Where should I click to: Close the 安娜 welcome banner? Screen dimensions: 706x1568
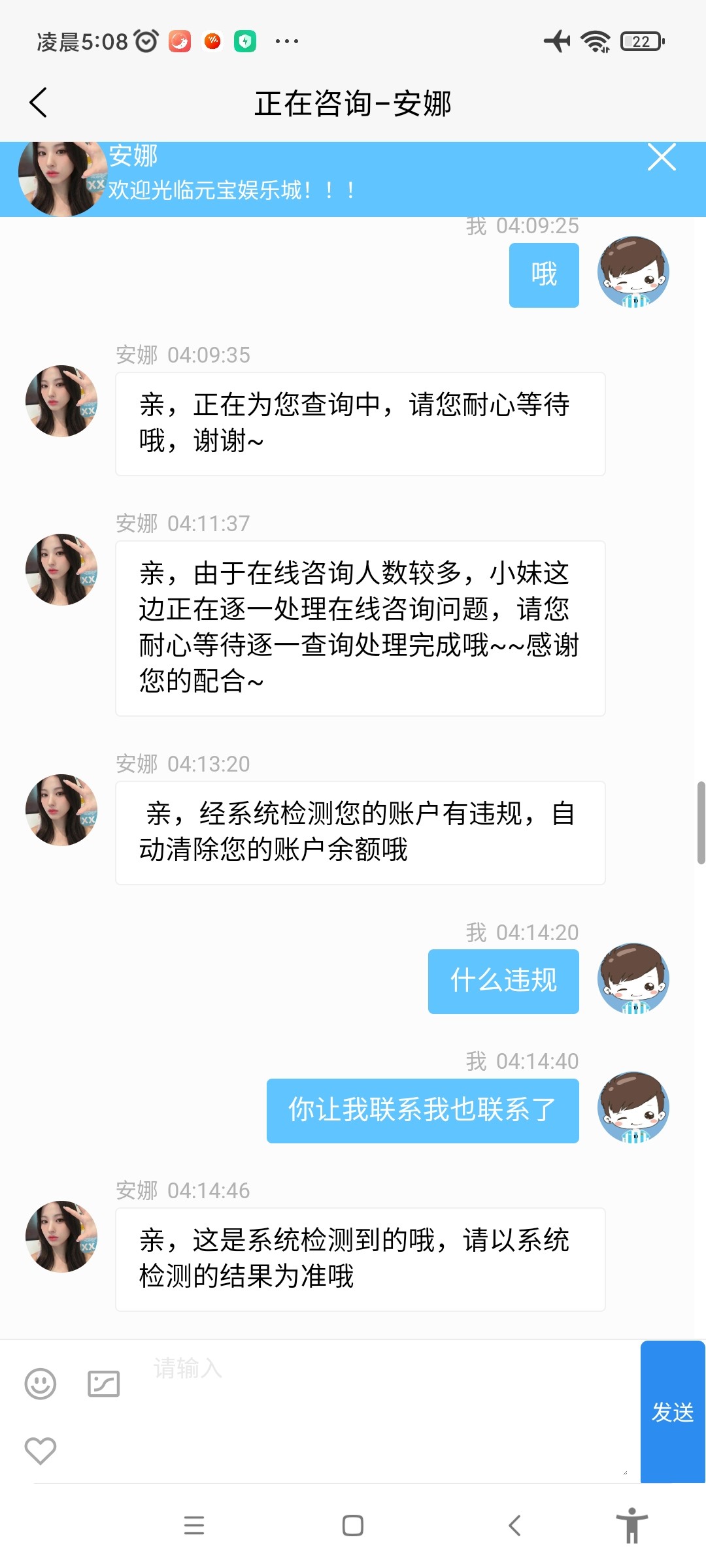661,157
